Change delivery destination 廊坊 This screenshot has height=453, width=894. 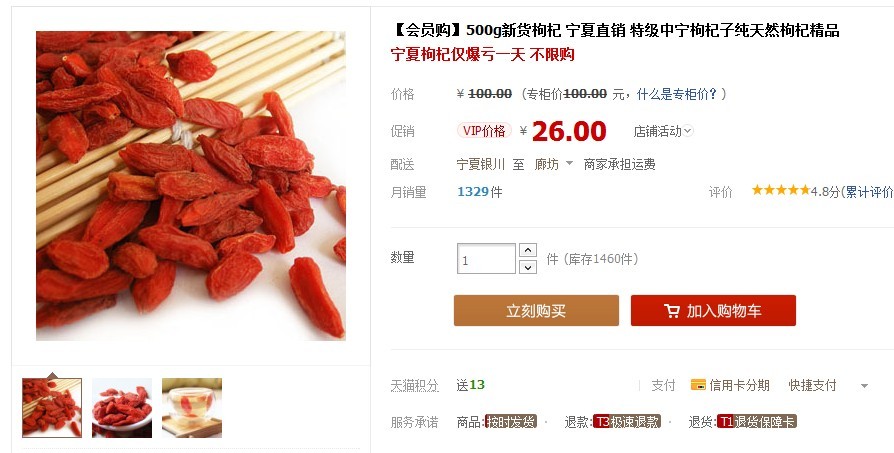553,164
